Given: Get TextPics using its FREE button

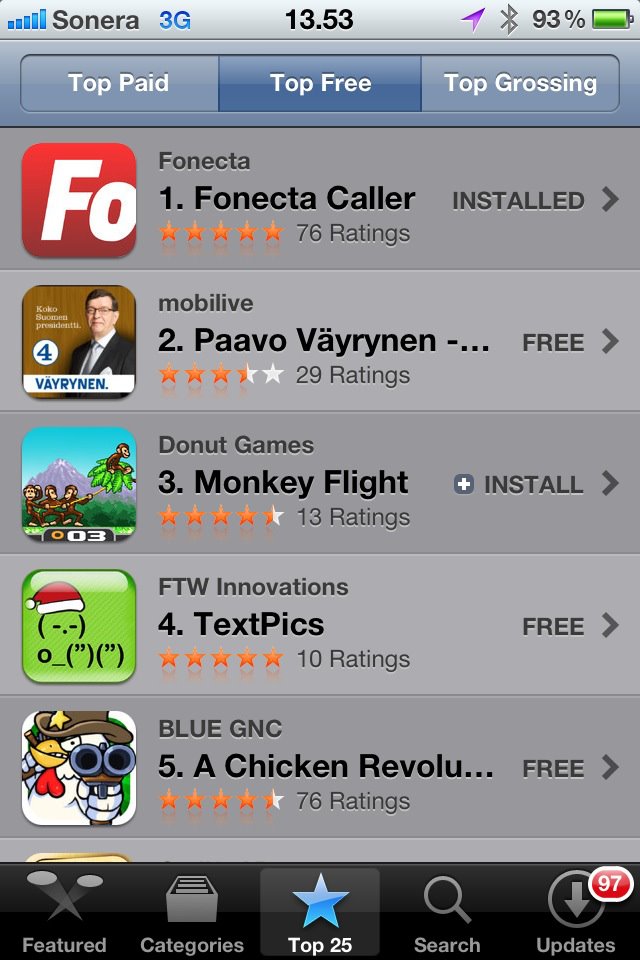Looking at the screenshot, I should (x=553, y=626).
